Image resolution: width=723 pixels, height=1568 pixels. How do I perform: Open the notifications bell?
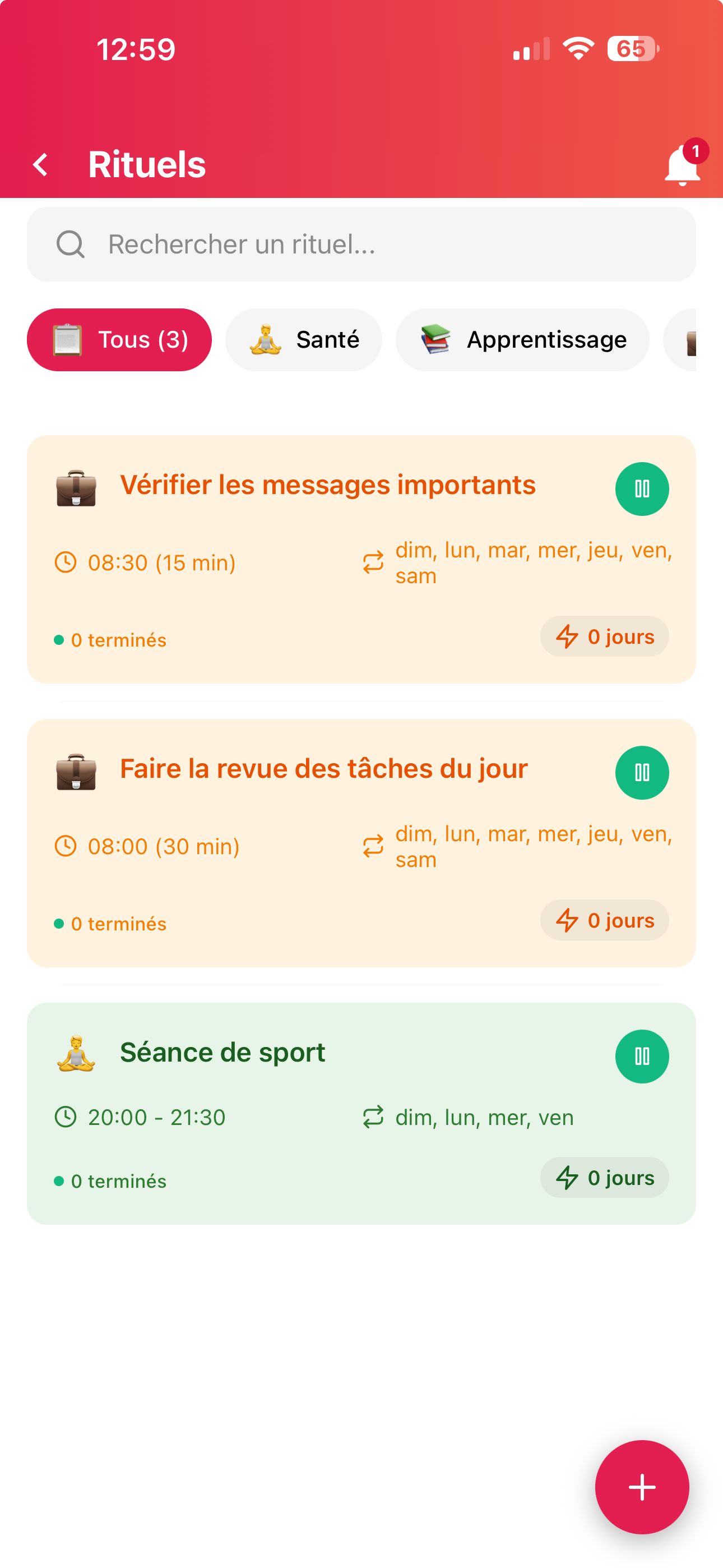click(x=682, y=165)
